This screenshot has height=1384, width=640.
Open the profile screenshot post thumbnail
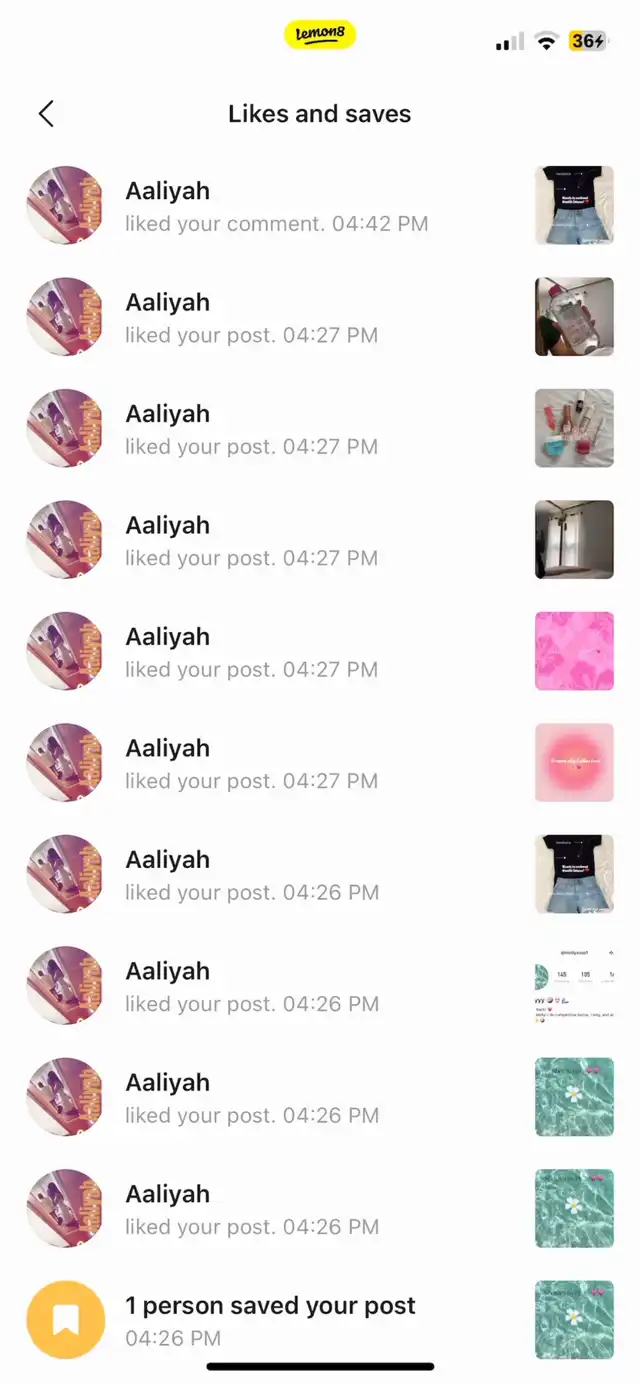point(574,986)
